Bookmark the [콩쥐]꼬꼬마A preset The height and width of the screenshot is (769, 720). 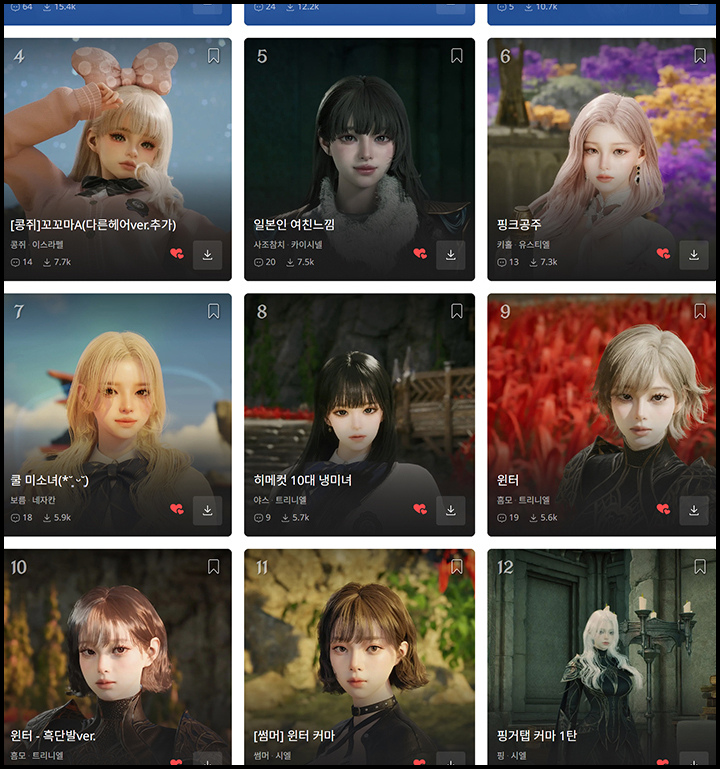pyautogui.click(x=213, y=56)
